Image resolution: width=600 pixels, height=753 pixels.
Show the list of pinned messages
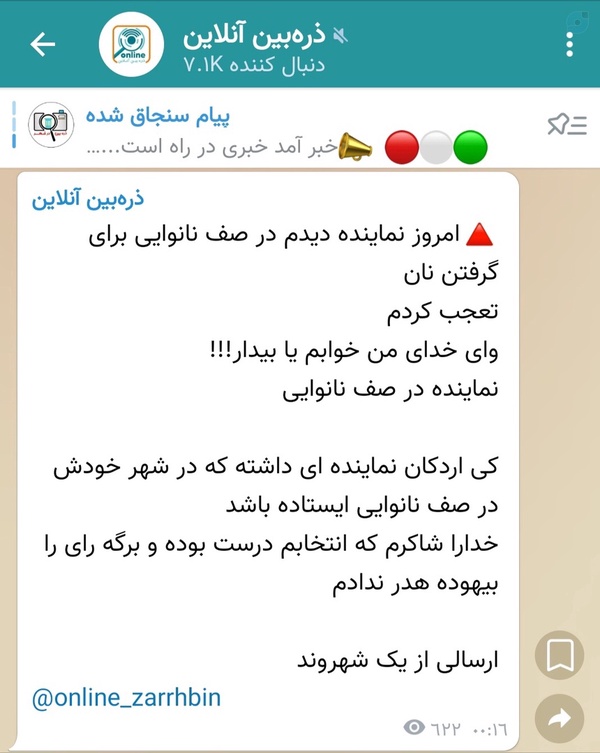pyautogui.click(x=567, y=126)
